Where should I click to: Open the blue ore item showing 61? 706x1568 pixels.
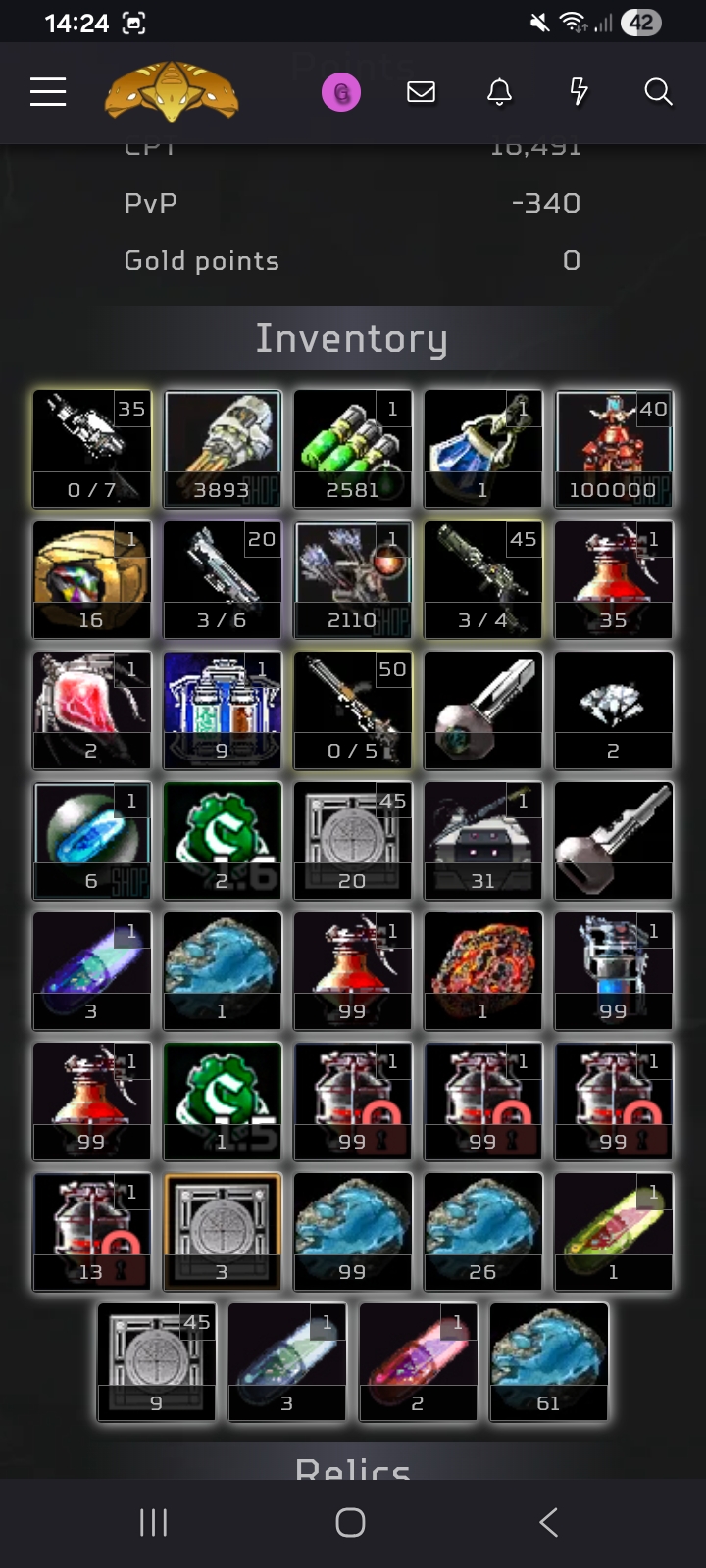tap(549, 1361)
